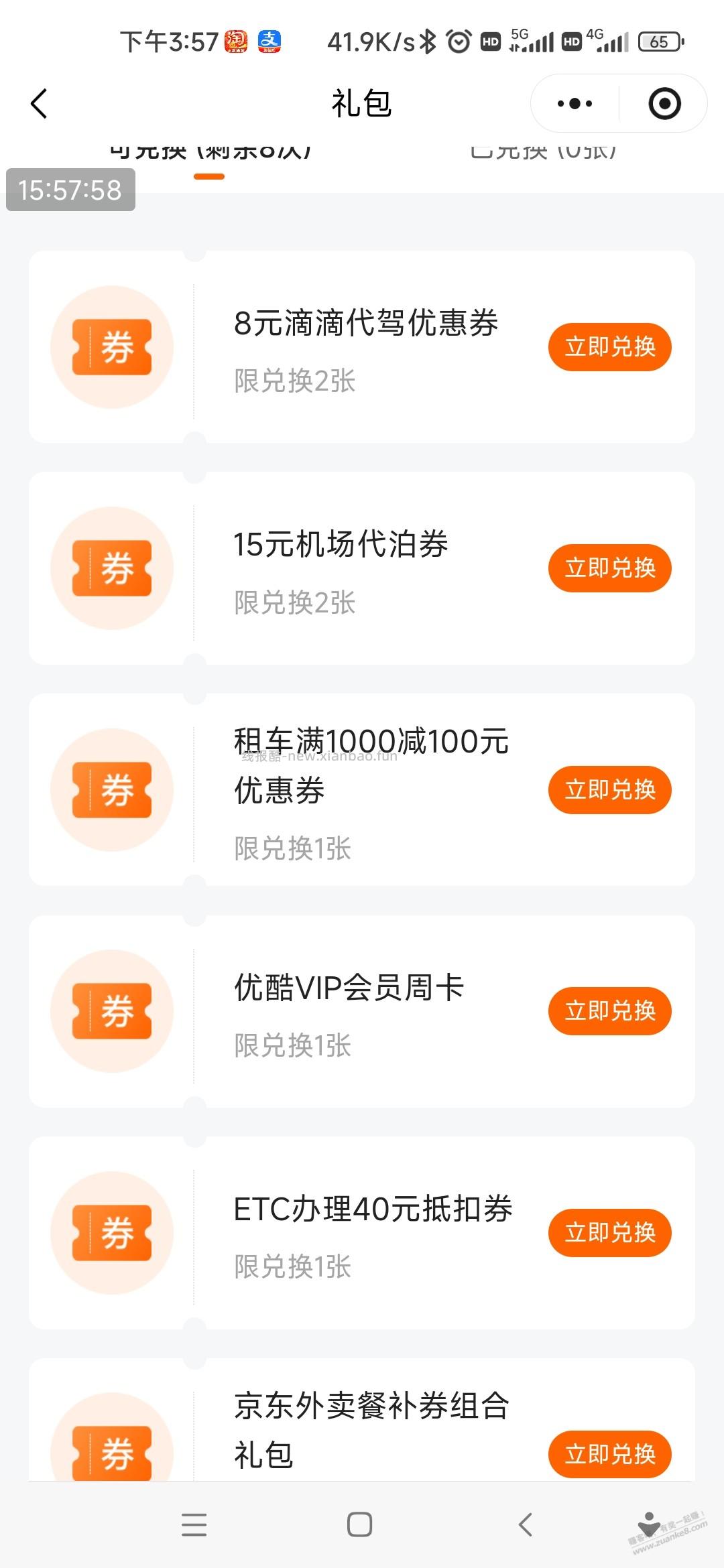Select the 租车满1000减100 coupon icon

(113, 789)
